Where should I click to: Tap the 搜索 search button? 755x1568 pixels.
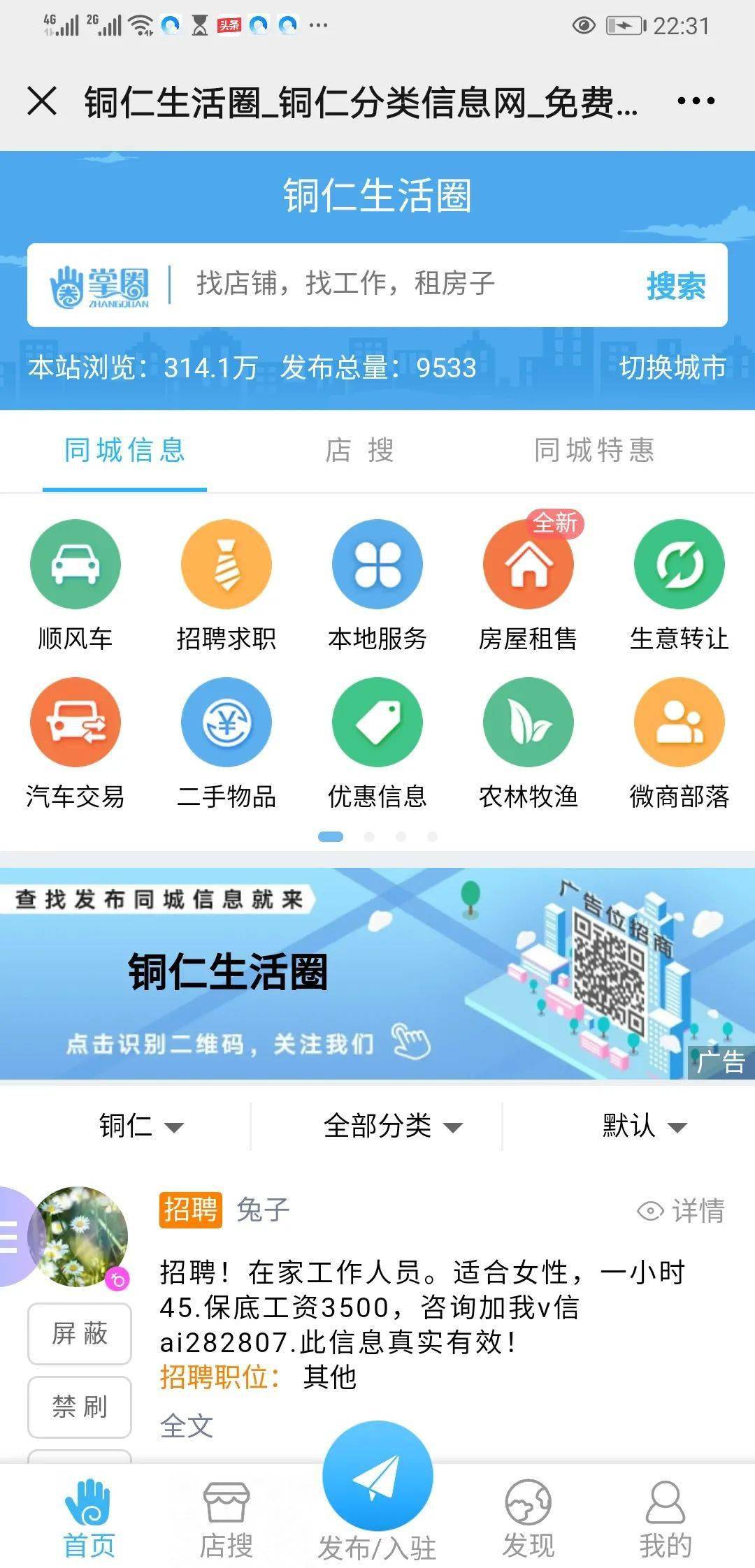pyautogui.click(x=675, y=285)
